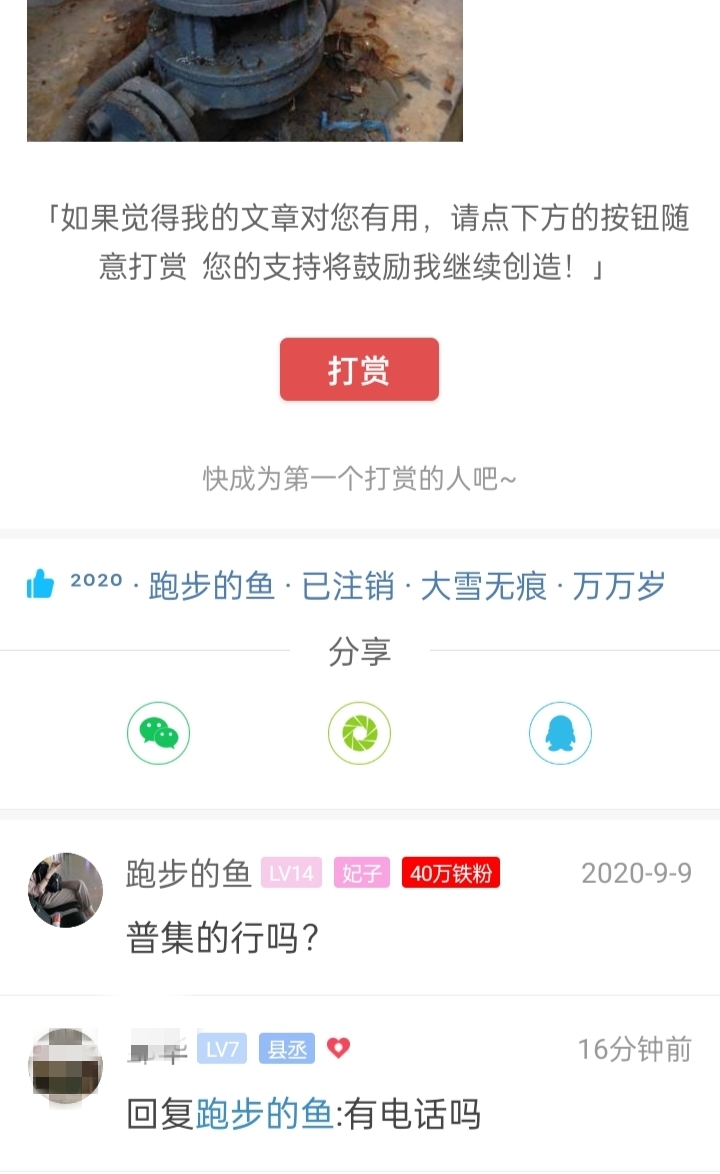Open liker 已注销's profile link
Screen dimensions: 720x1174
348,586
